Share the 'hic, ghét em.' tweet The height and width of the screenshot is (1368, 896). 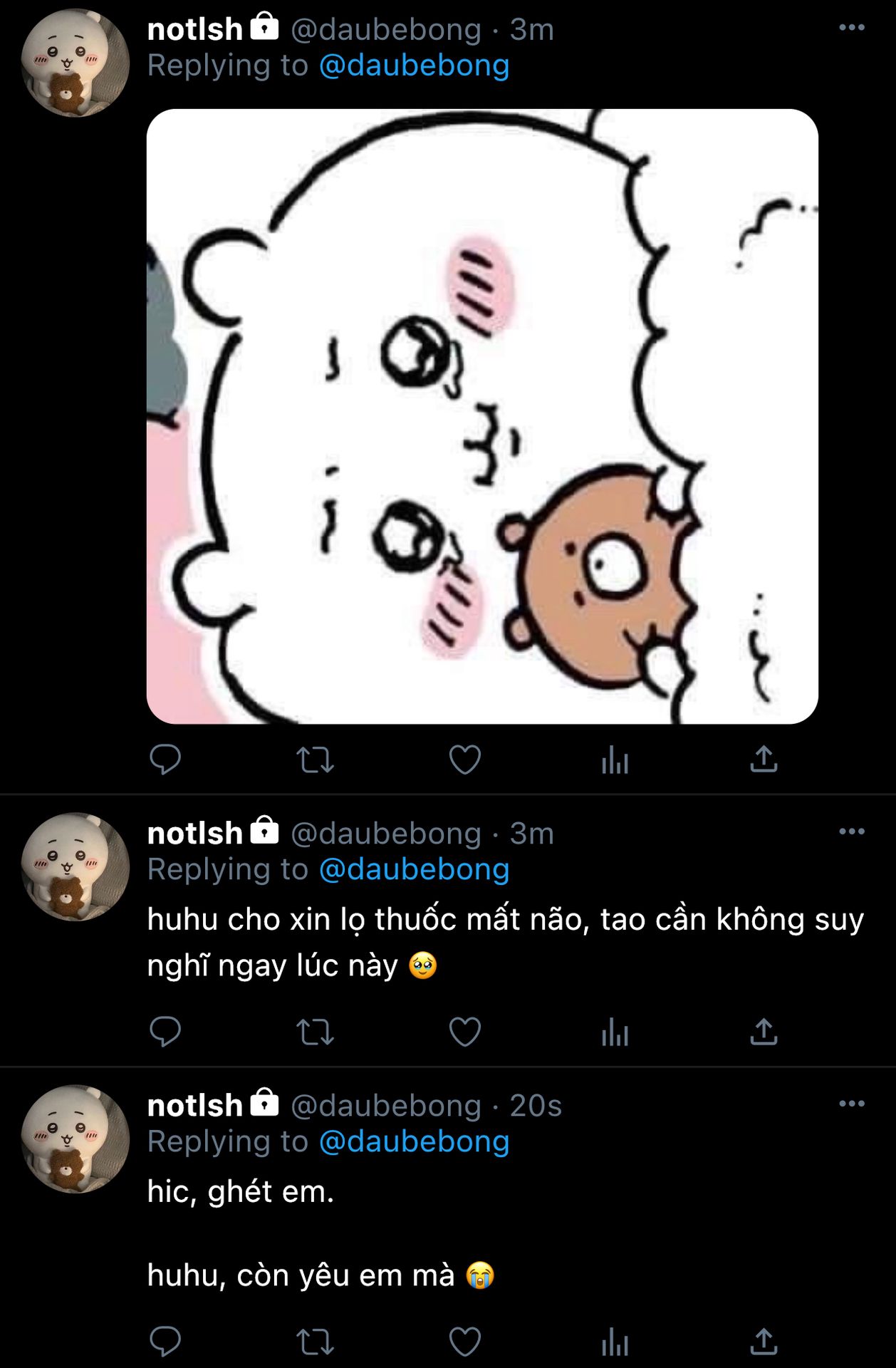[x=764, y=1342]
